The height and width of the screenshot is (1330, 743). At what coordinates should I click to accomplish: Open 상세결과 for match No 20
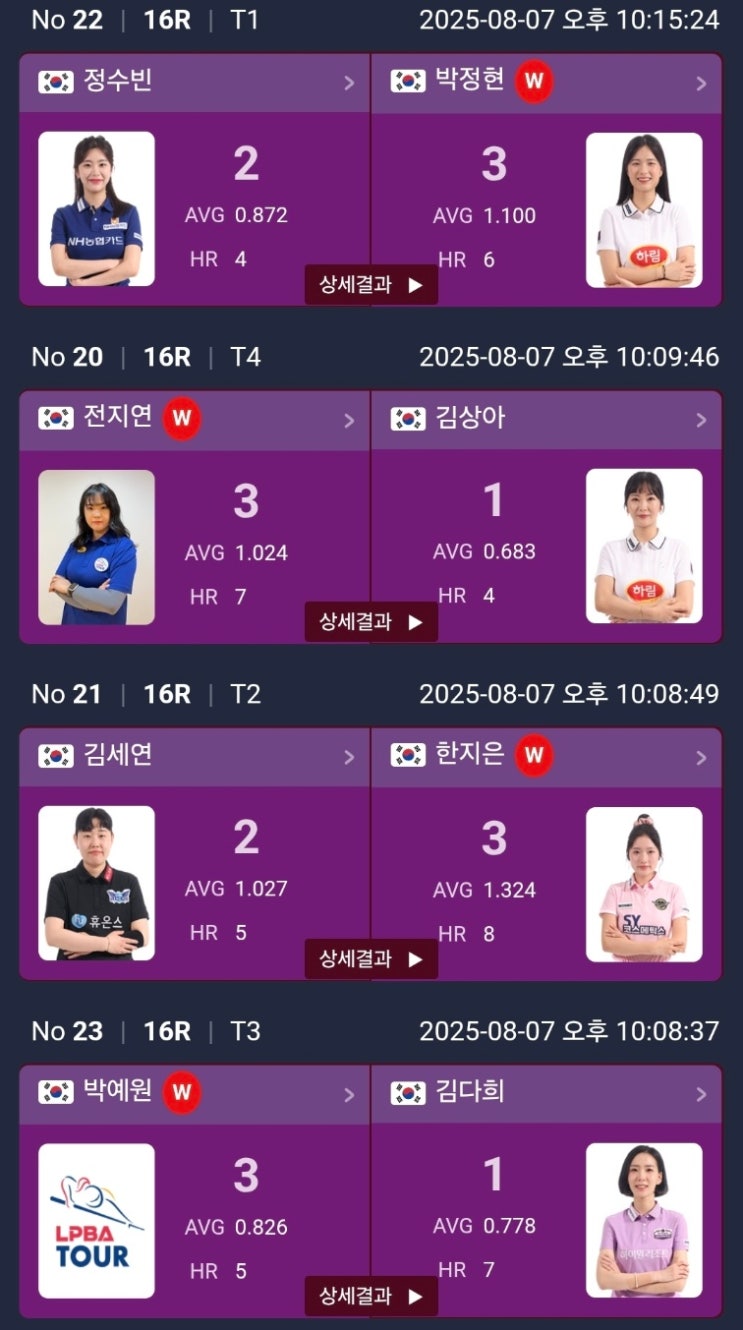(371, 621)
